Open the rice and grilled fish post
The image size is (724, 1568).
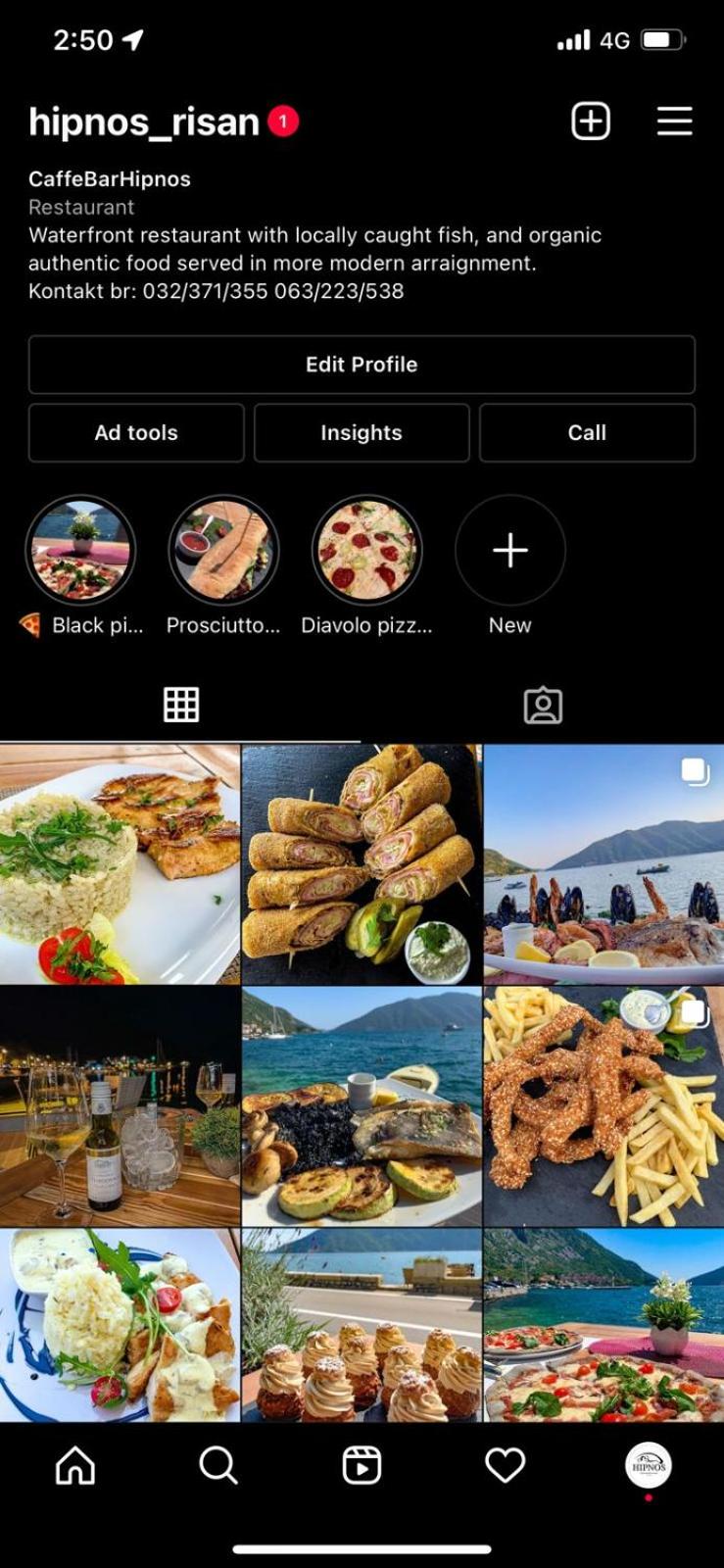(x=120, y=864)
